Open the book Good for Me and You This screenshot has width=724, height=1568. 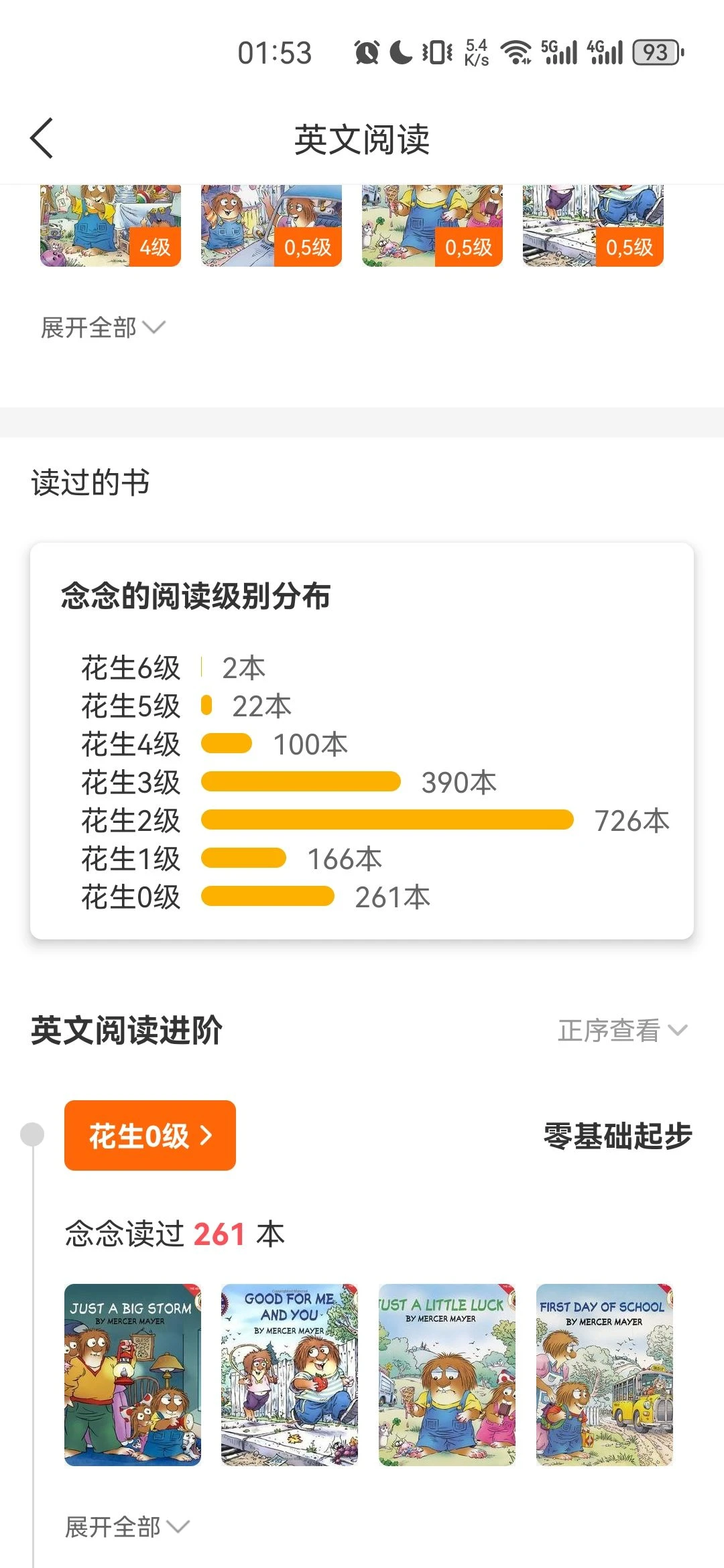(x=290, y=1375)
